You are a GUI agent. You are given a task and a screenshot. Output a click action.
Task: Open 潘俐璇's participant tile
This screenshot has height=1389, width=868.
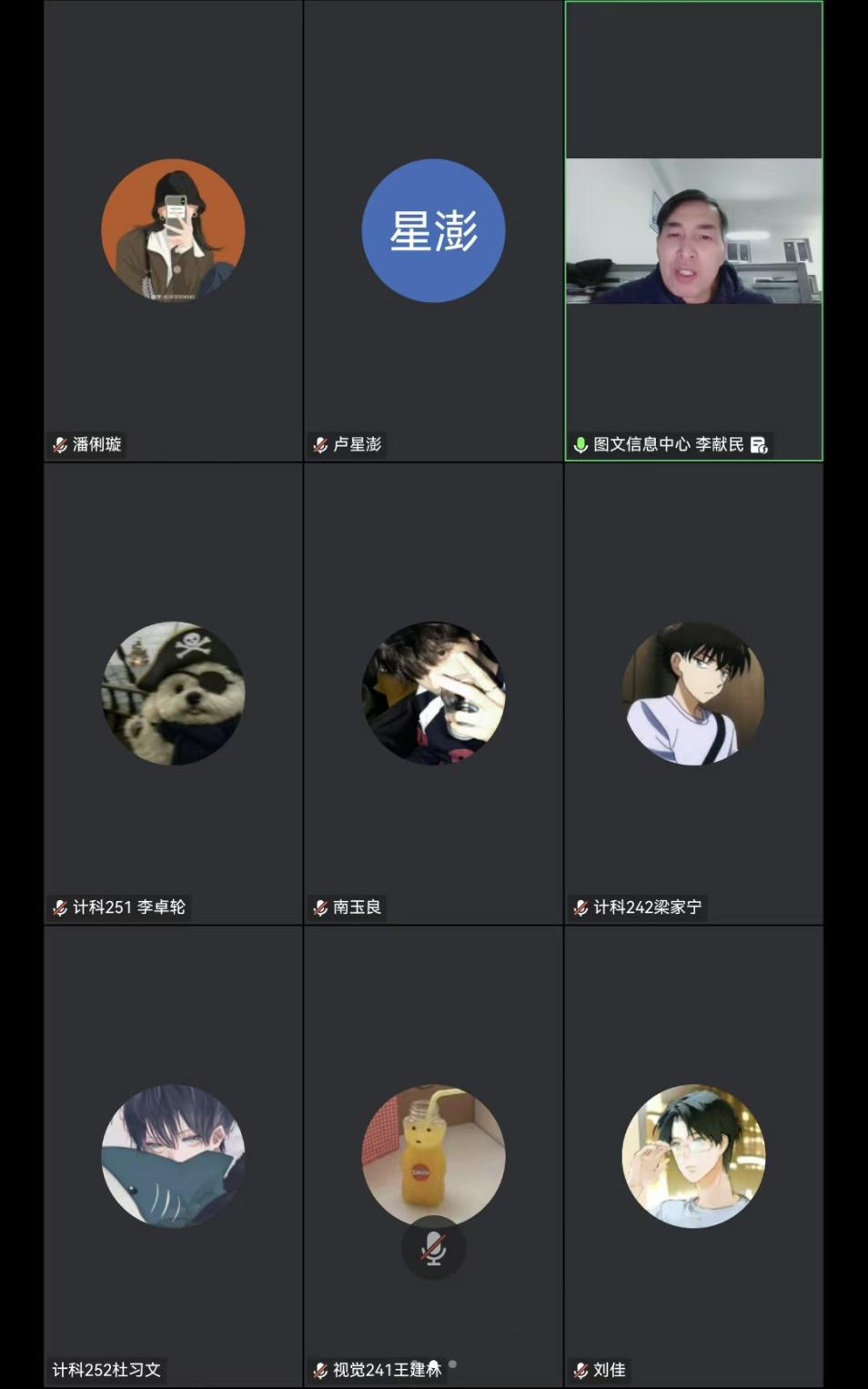[173, 231]
